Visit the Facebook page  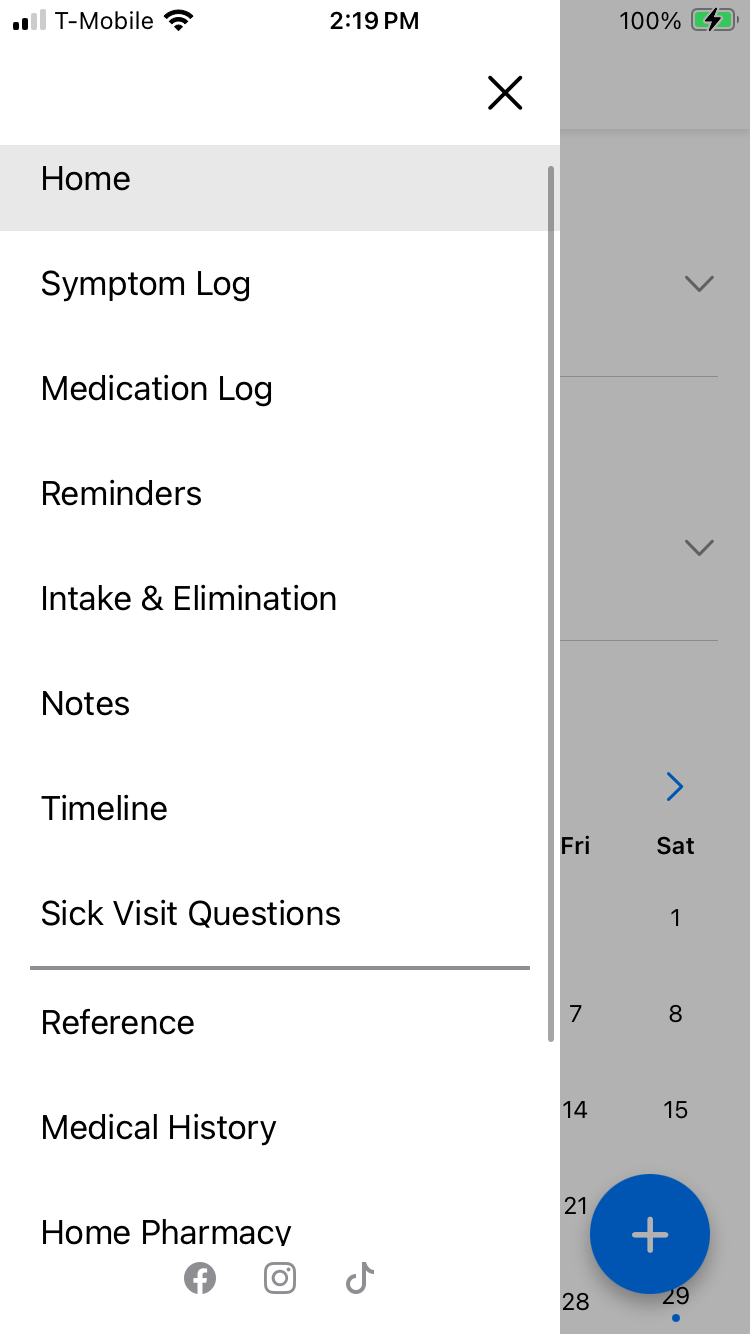coord(200,1278)
